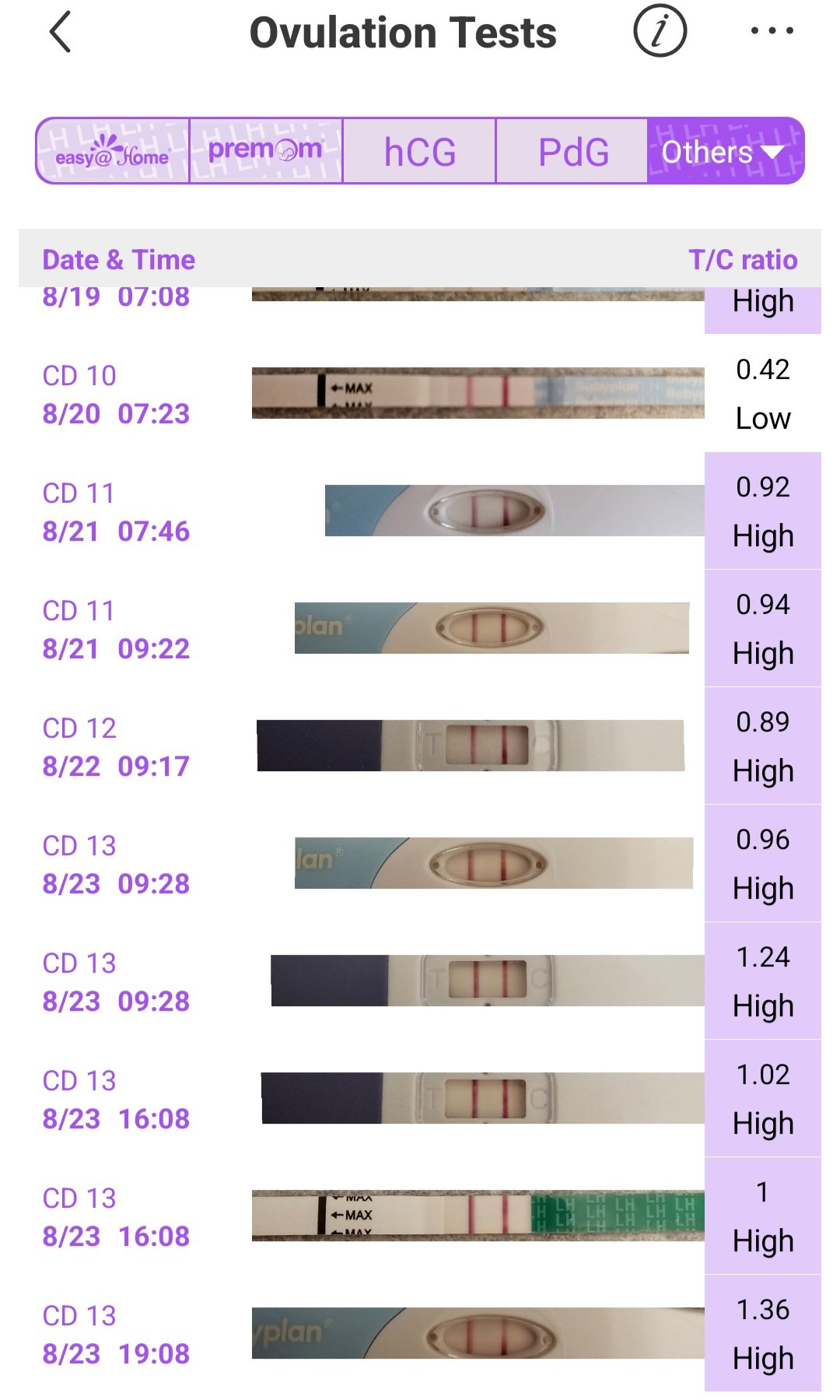Open the three-dot overflow menu
Viewport: 840px width, 1400px height.
[772, 32]
